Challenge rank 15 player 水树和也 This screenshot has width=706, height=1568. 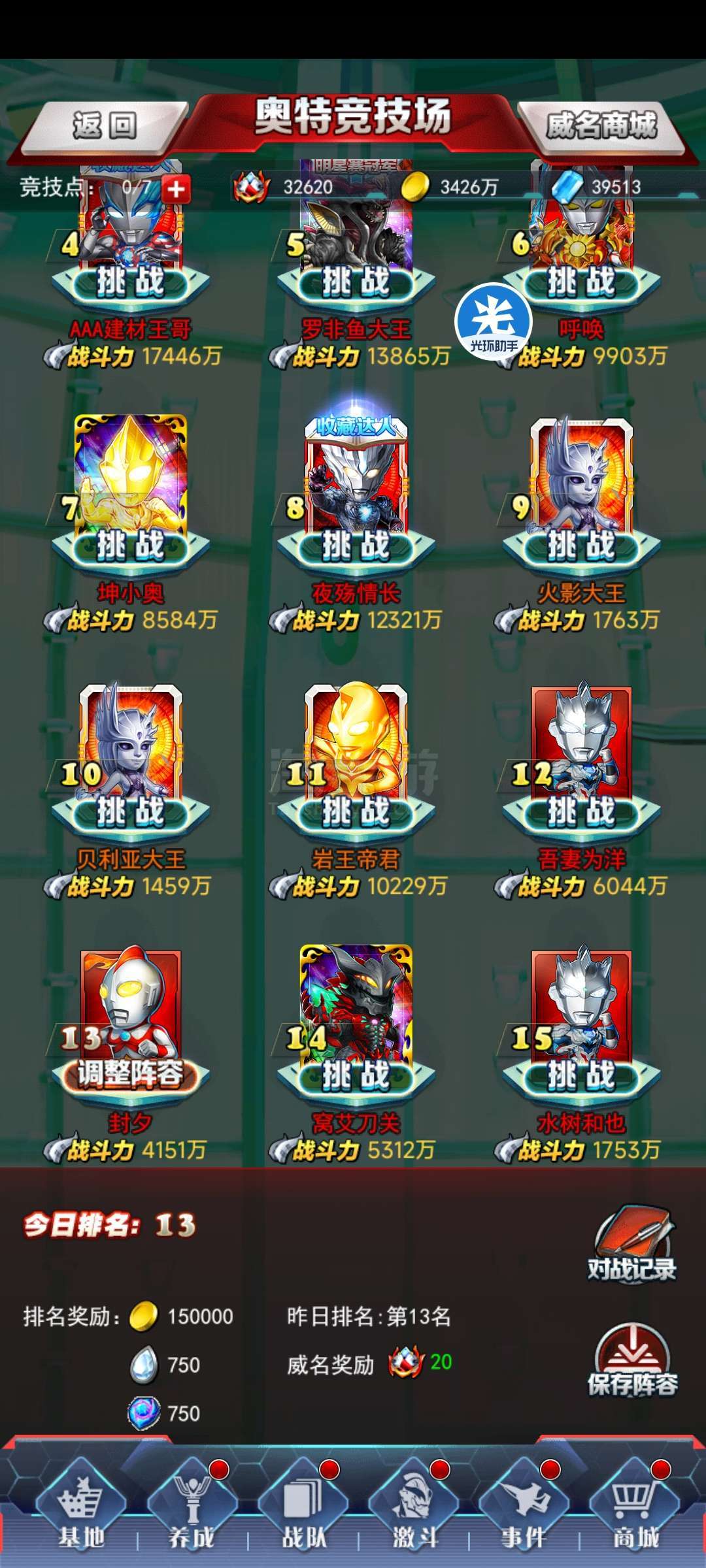[581, 1075]
